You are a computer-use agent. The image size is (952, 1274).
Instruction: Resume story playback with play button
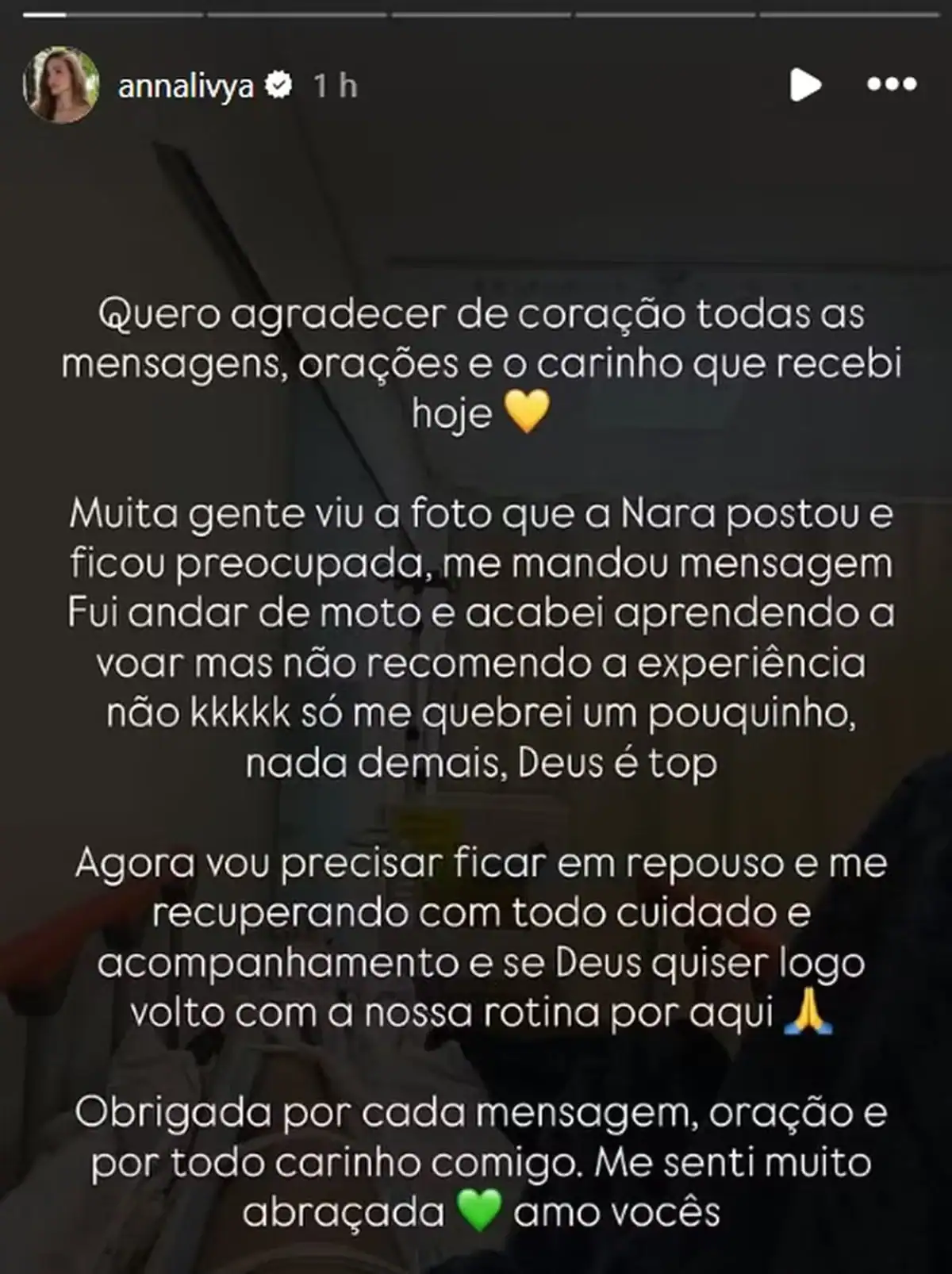click(x=805, y=85)
